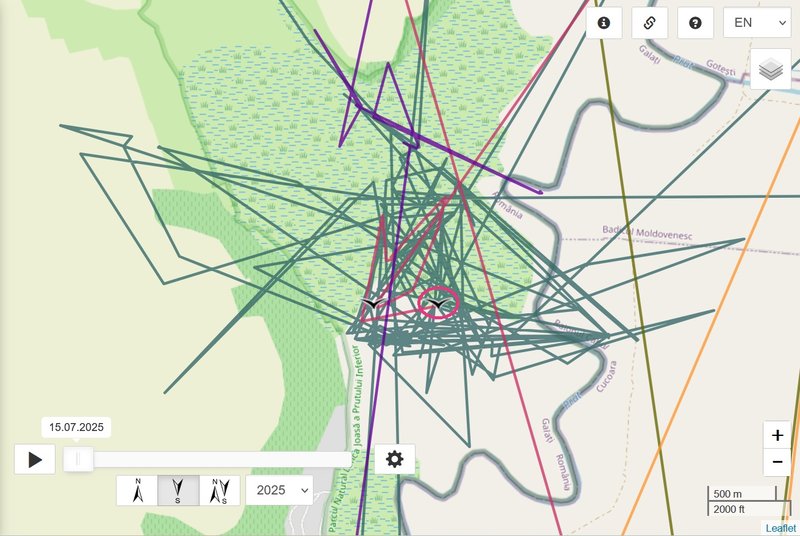800x536 pixels.
Task: Open the map layers selector
Action: pyautogui.click(x=770, y=70)
